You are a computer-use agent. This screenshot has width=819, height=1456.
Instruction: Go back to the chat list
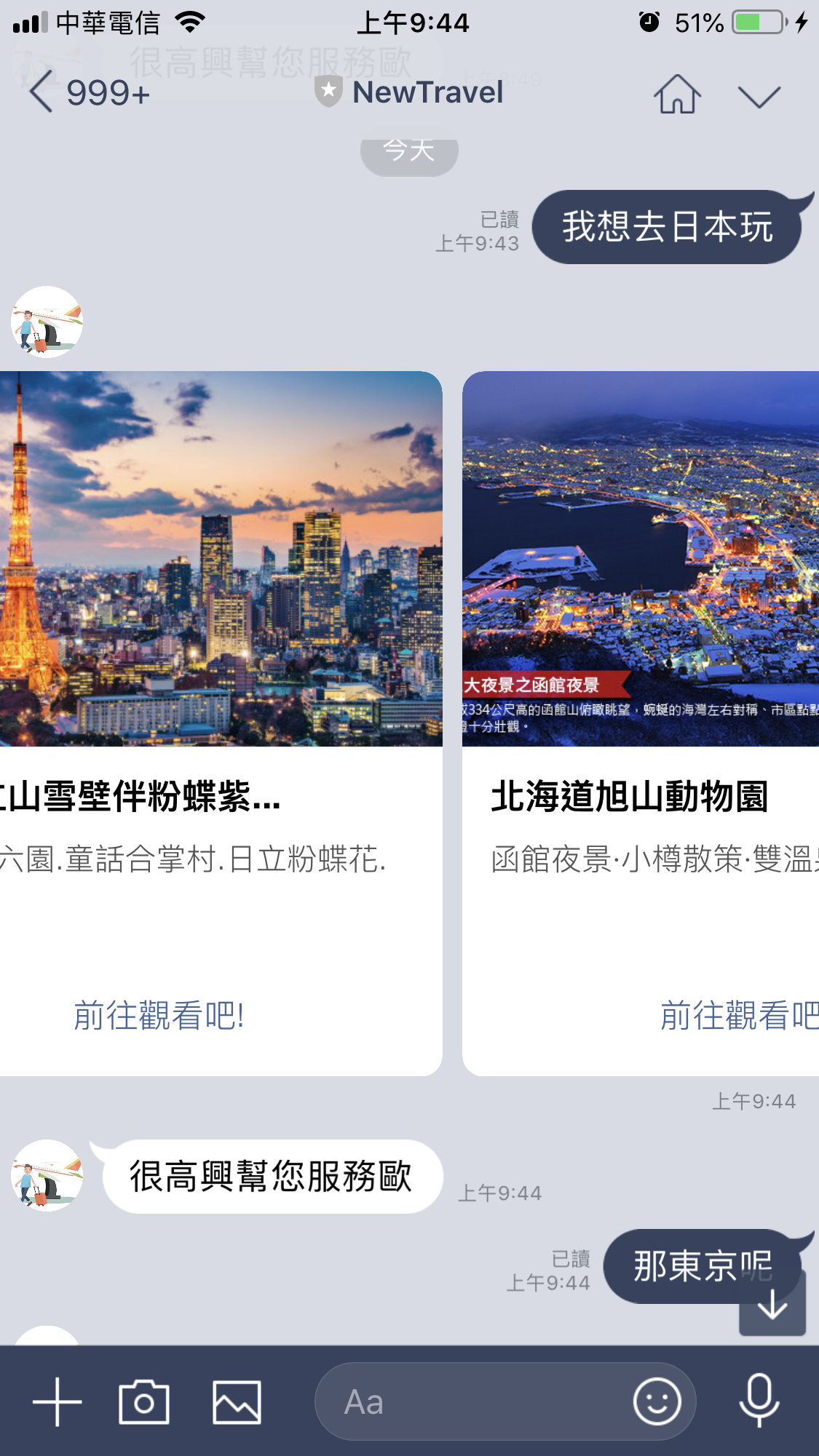[x=42, y=92]
